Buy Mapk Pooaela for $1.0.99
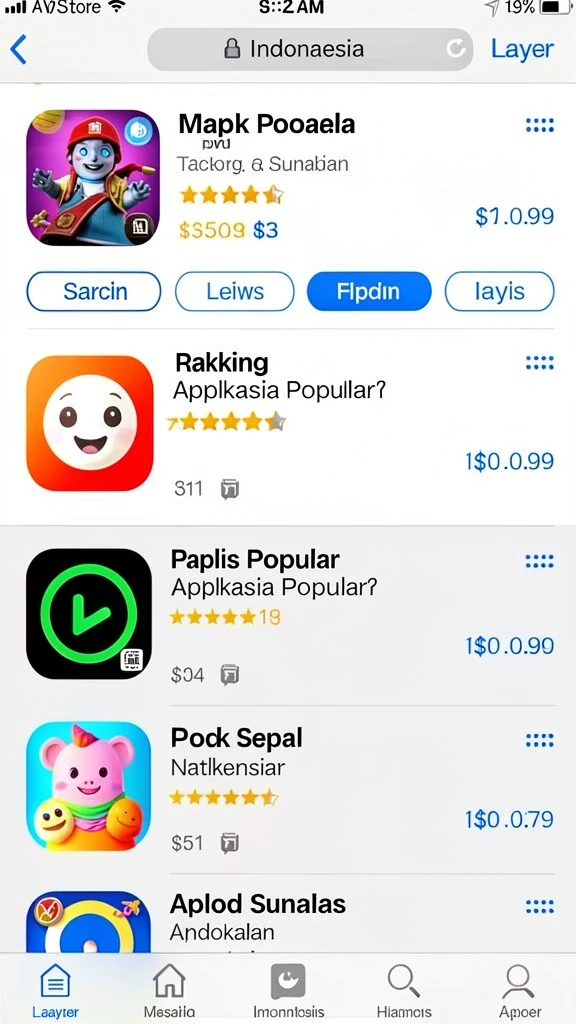Screen dimensions: 576x1024 pyautogui.click(x=515, y=216)
